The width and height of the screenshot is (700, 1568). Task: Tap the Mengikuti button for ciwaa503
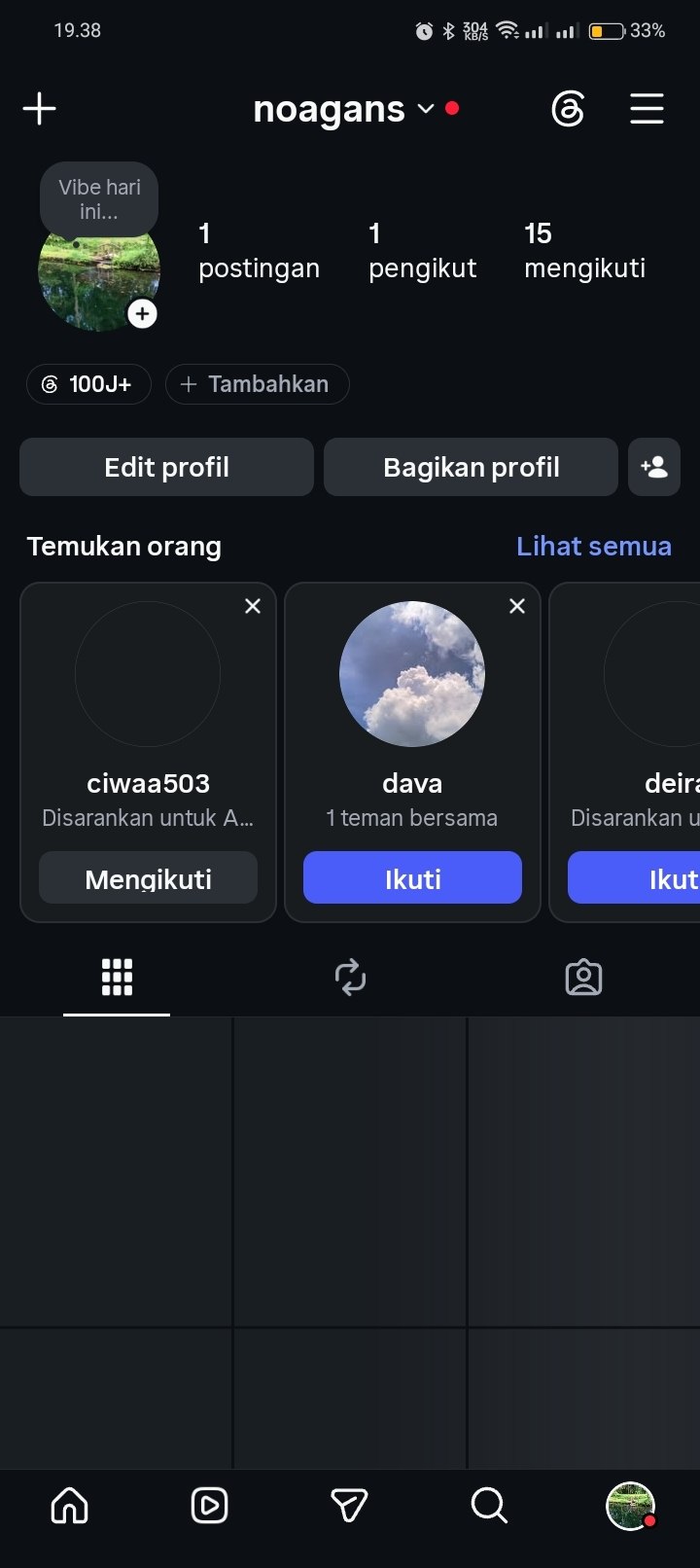point(148,878)
